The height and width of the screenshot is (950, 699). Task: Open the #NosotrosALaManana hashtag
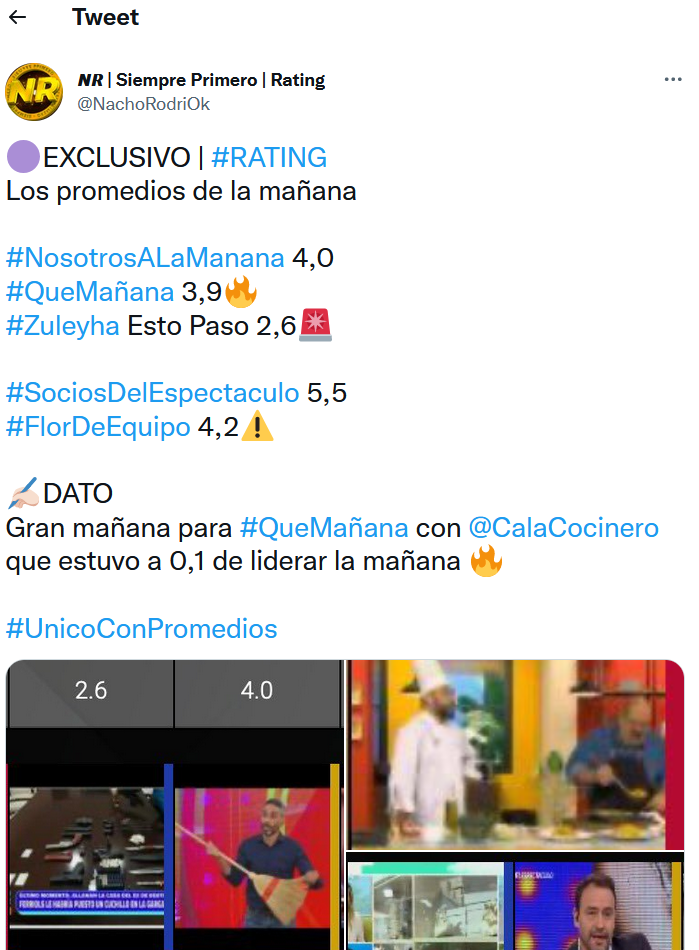[145, 258]
